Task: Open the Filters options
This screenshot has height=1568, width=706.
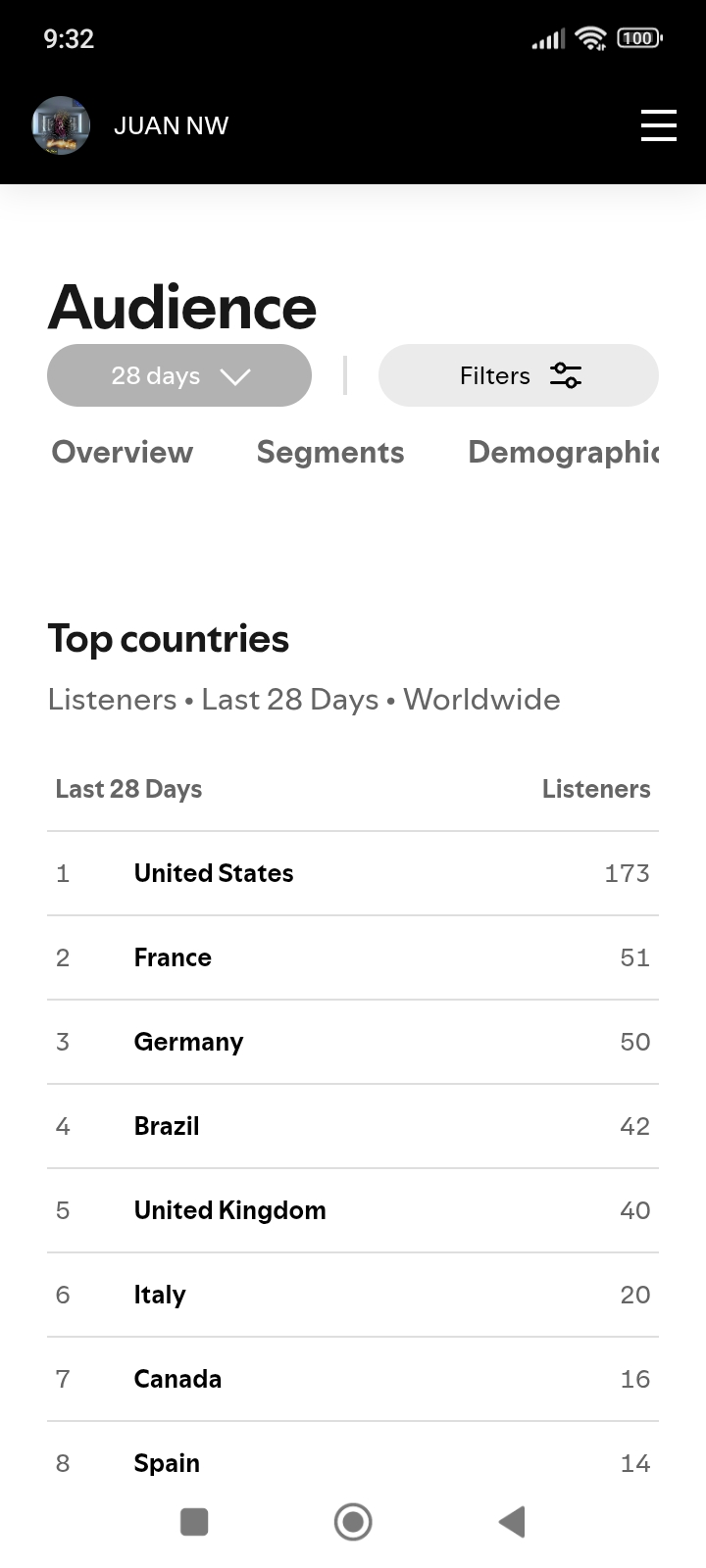Action: click(519, 375)
